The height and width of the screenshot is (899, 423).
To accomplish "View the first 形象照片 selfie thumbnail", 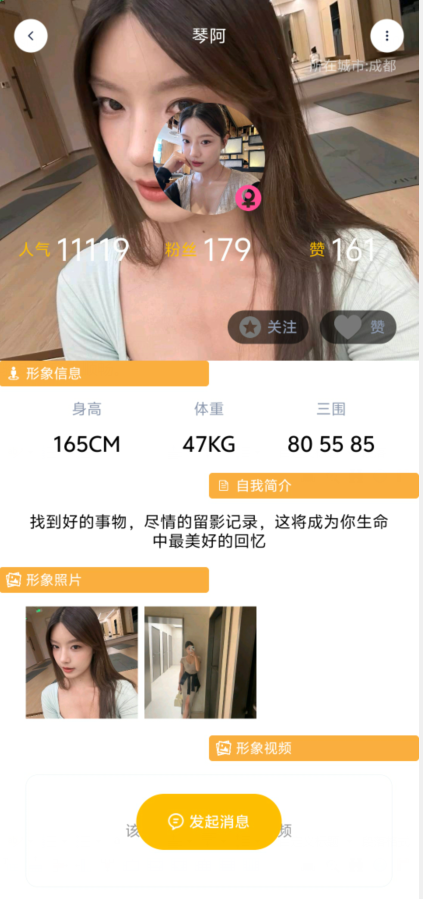I will click(x=82, y=662).
